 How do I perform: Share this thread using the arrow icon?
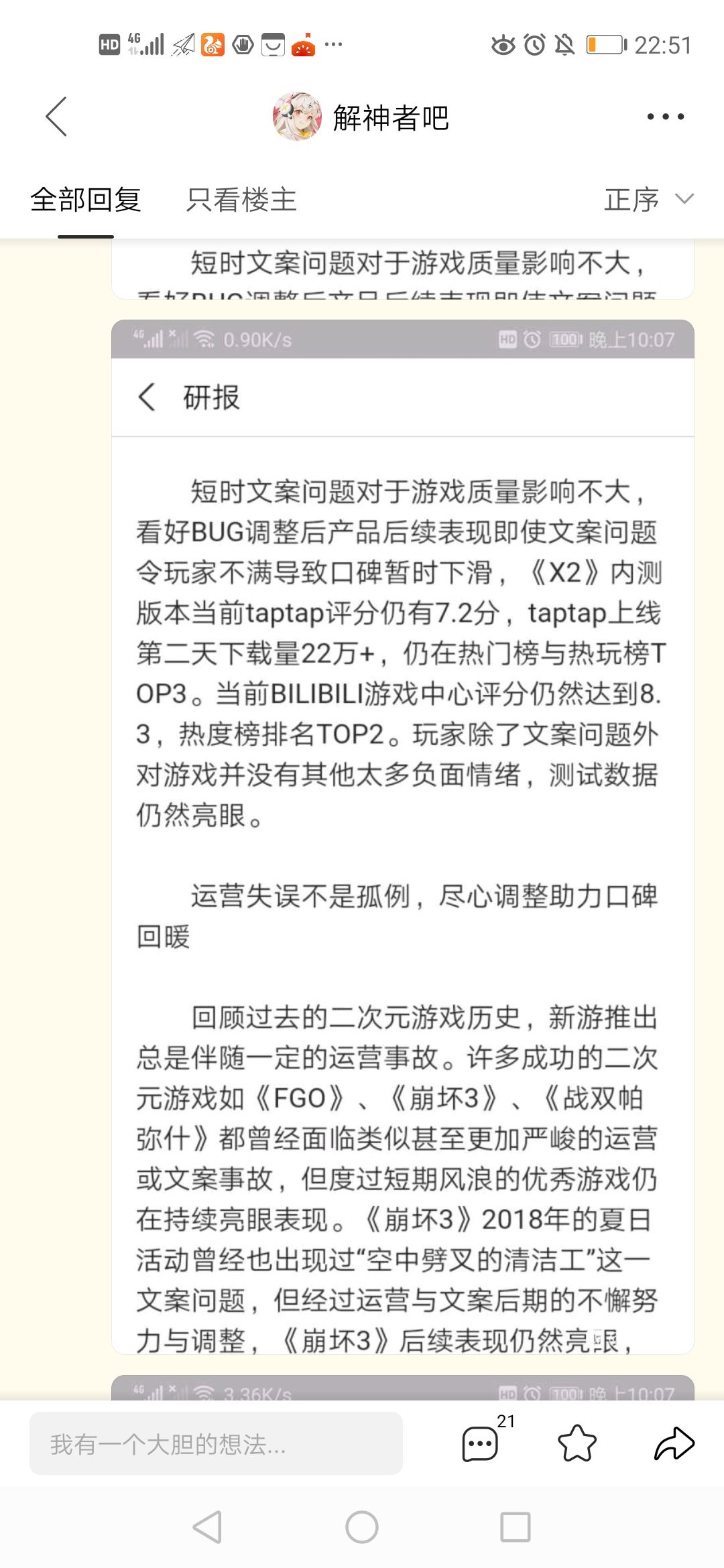(x=674, y=1443)
